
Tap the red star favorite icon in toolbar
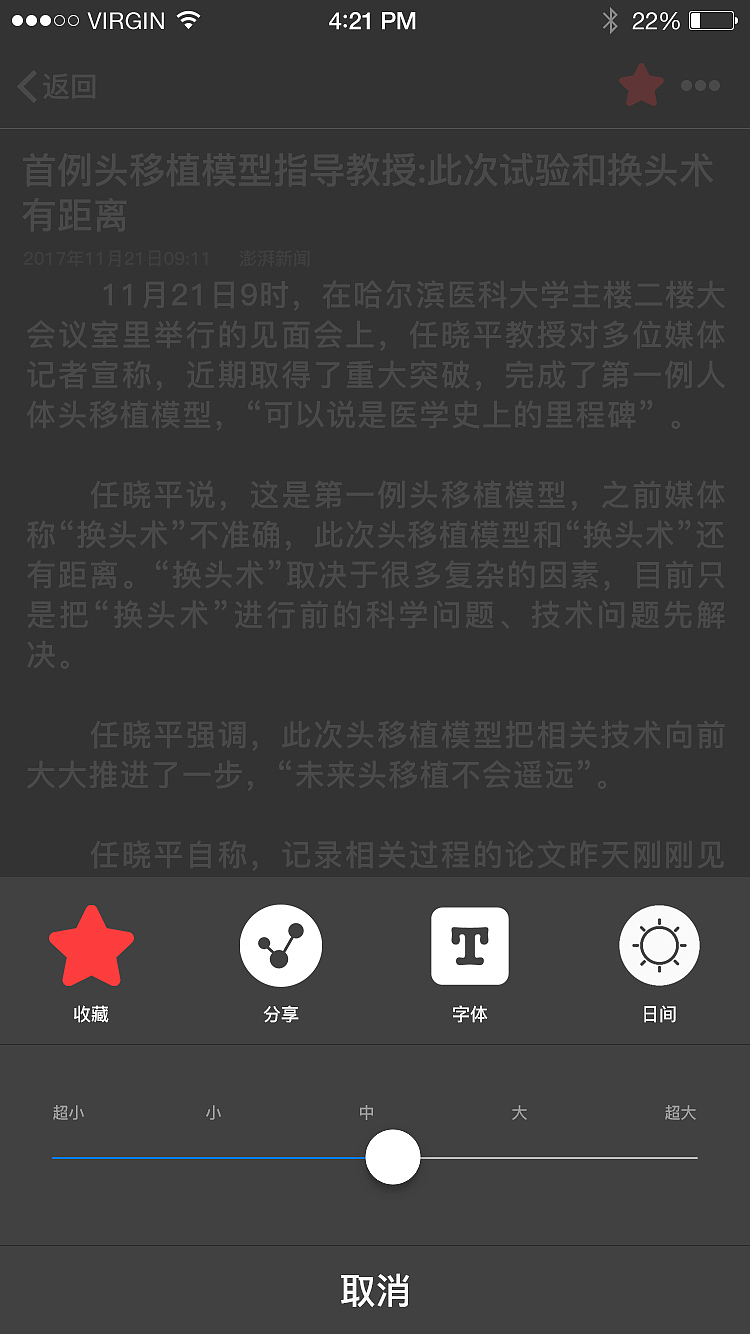(91, 944)
